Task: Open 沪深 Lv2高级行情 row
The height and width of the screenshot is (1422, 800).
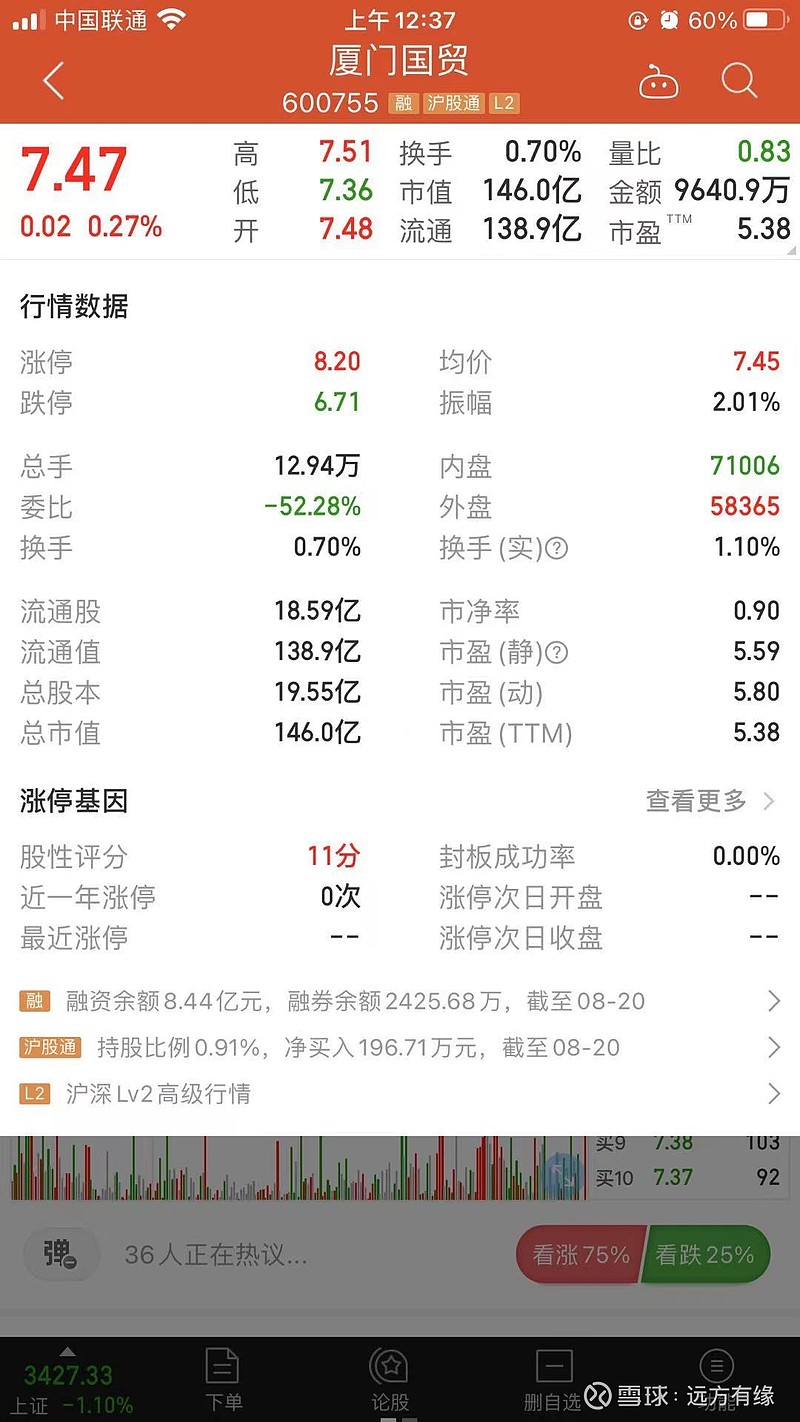Action: [400, 1093]
